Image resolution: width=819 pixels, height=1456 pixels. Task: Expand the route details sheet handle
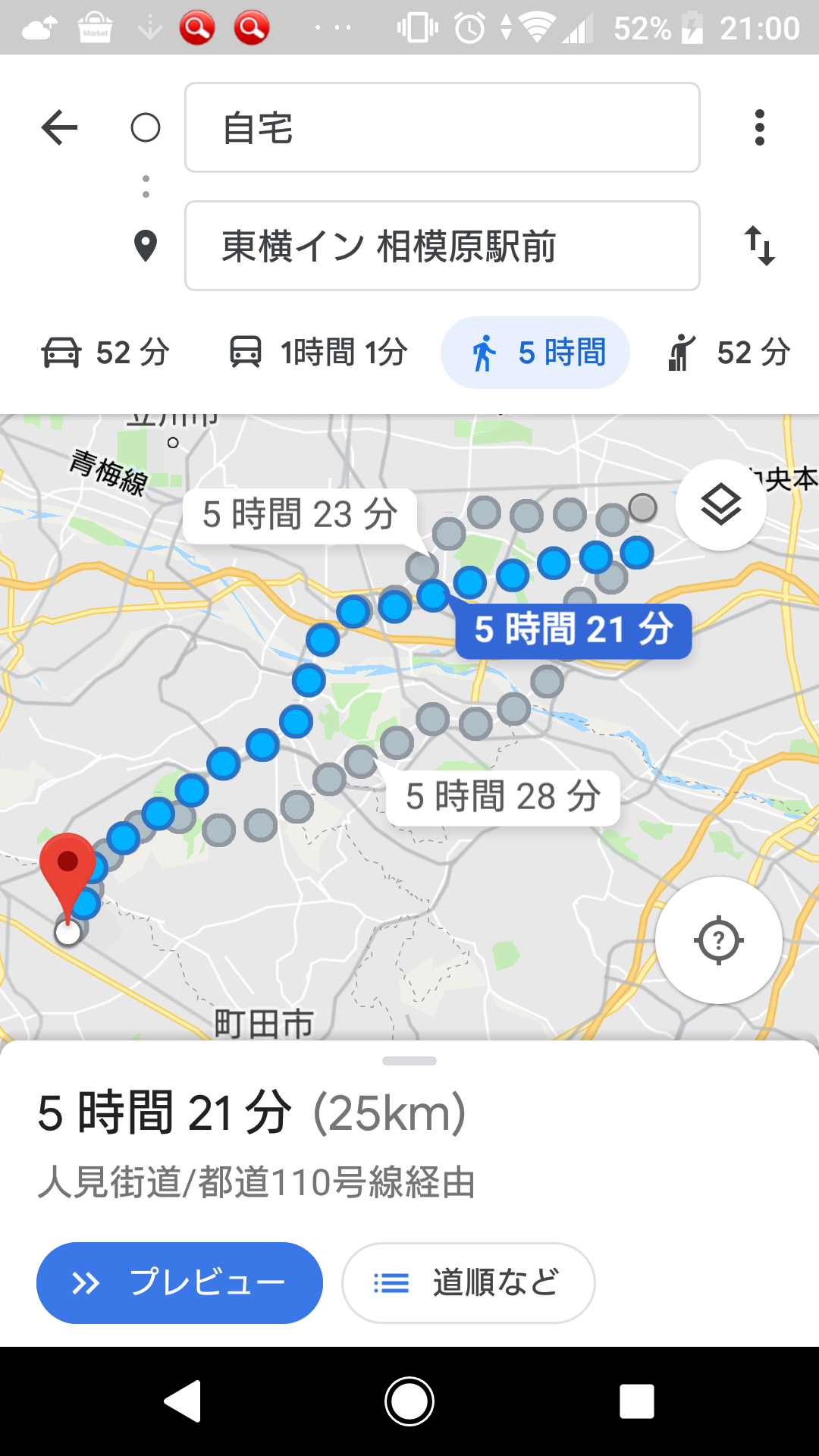pos(409,1061)
